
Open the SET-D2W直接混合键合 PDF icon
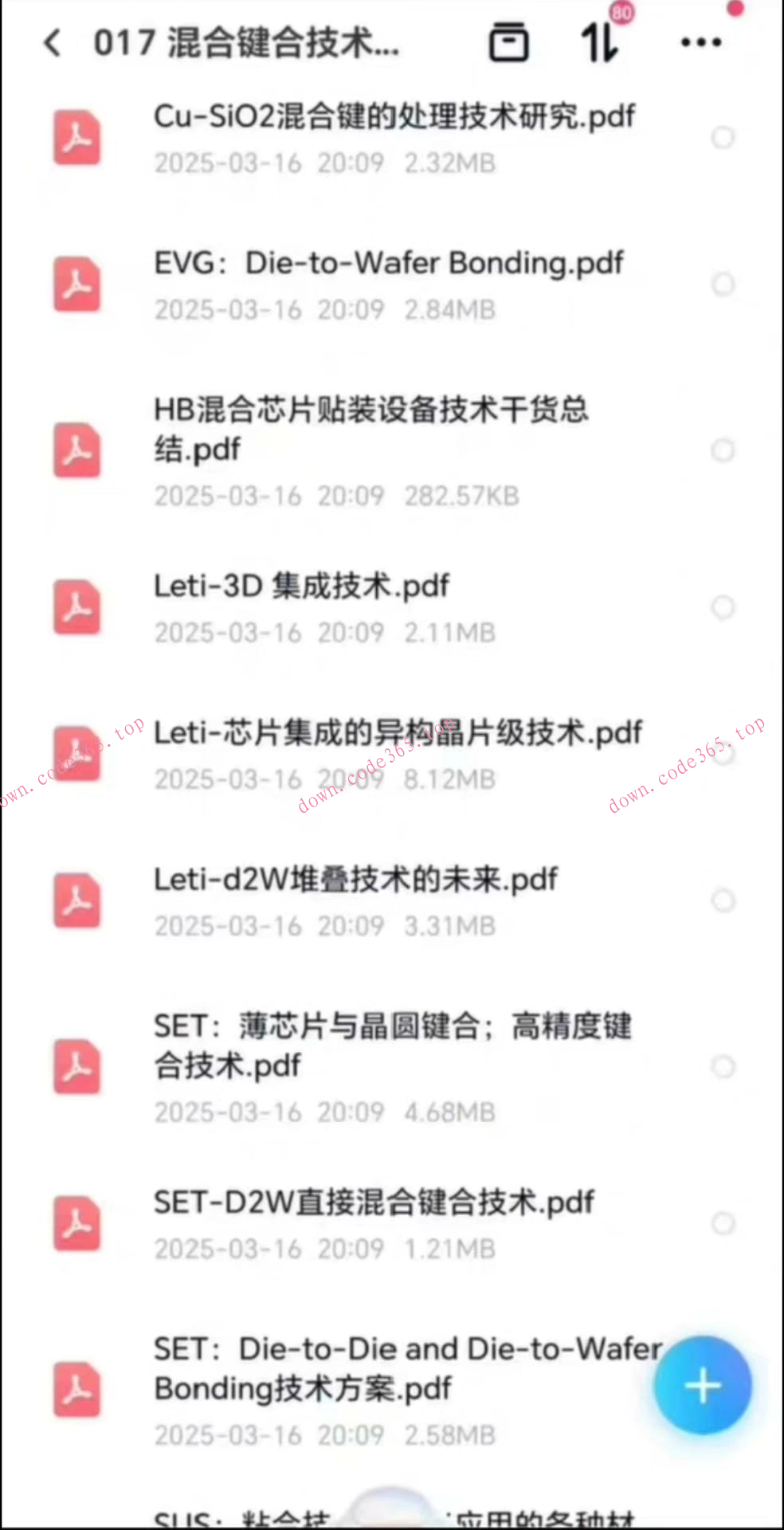coord(76,1224)
